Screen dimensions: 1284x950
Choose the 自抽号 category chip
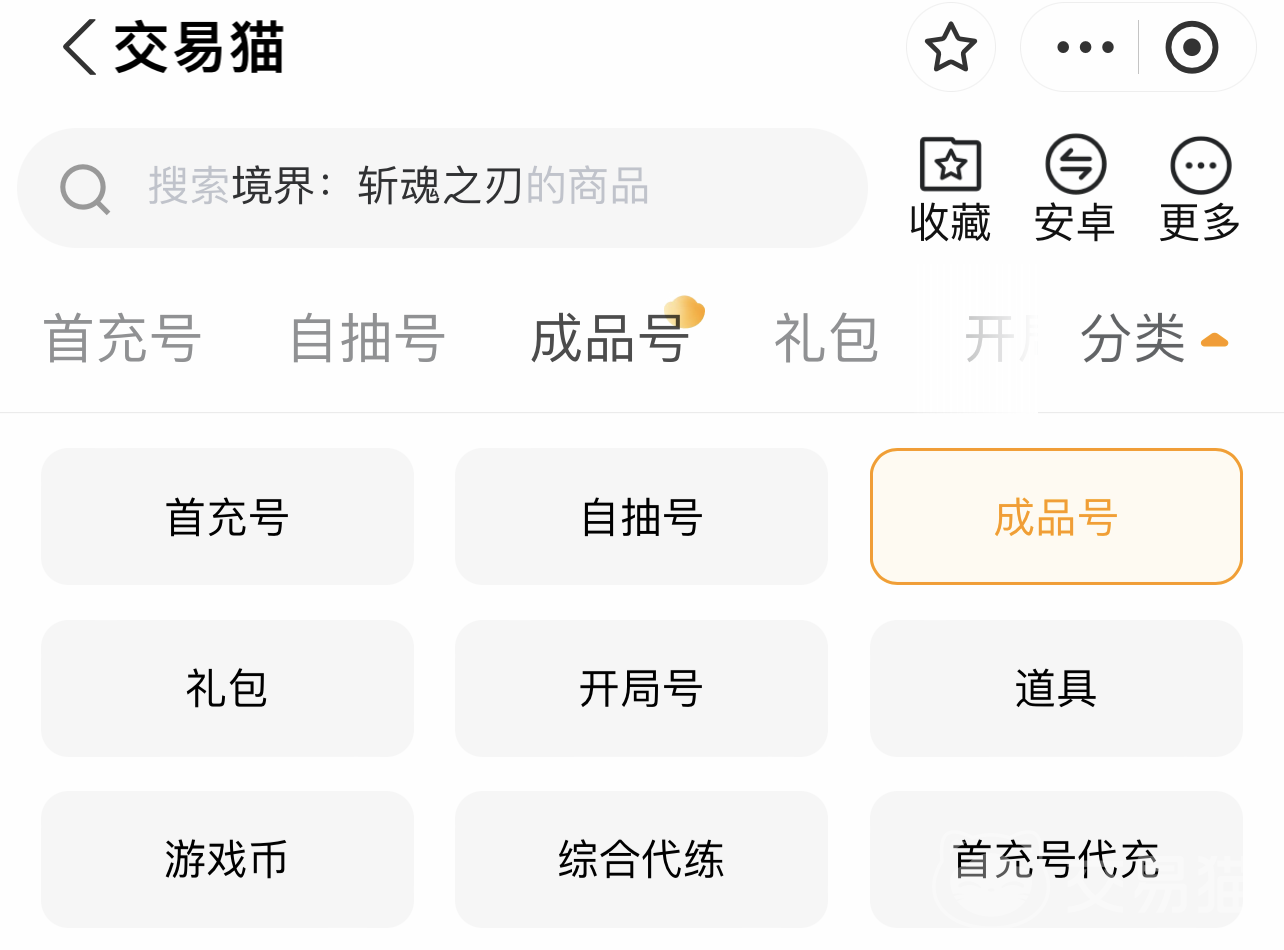tap(641, 517)
